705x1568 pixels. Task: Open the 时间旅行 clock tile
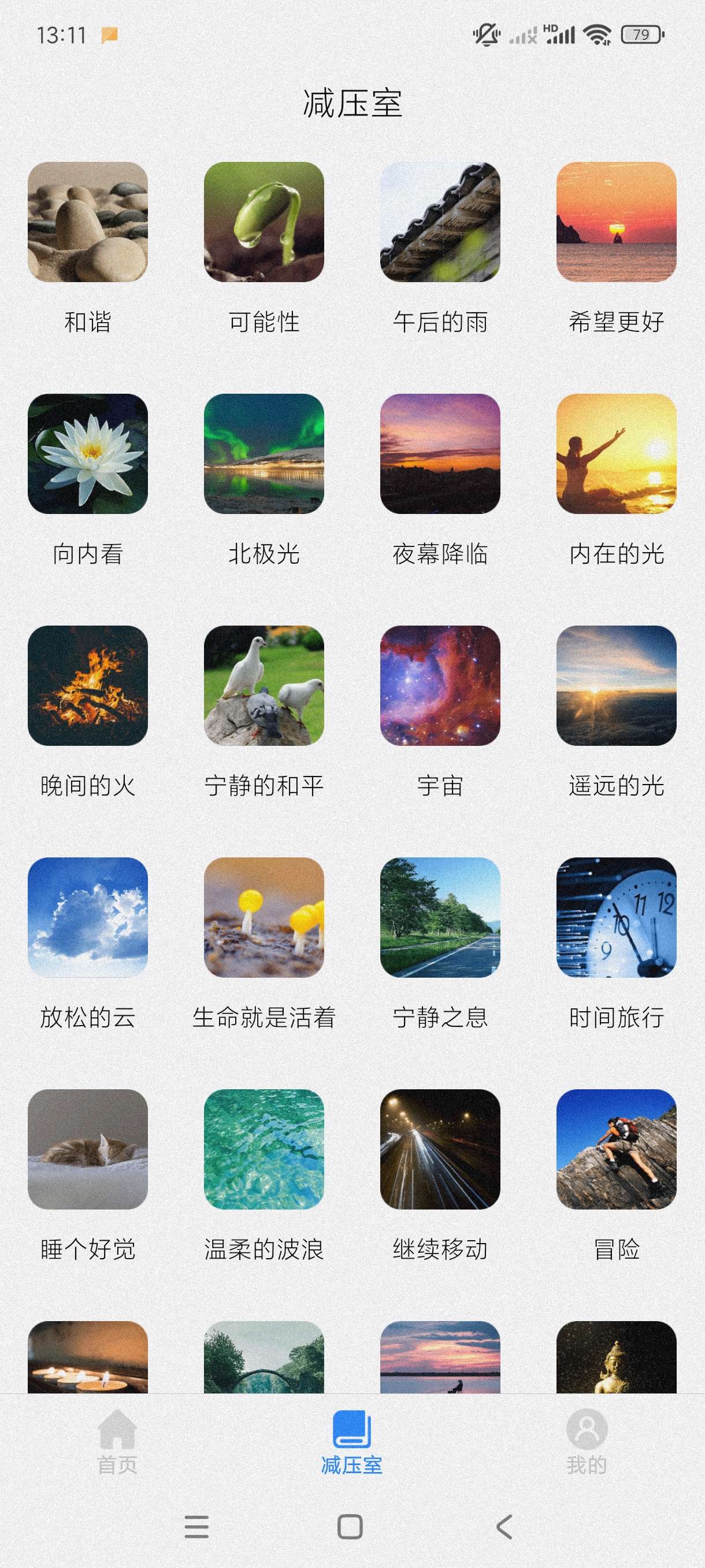[616, 918]
